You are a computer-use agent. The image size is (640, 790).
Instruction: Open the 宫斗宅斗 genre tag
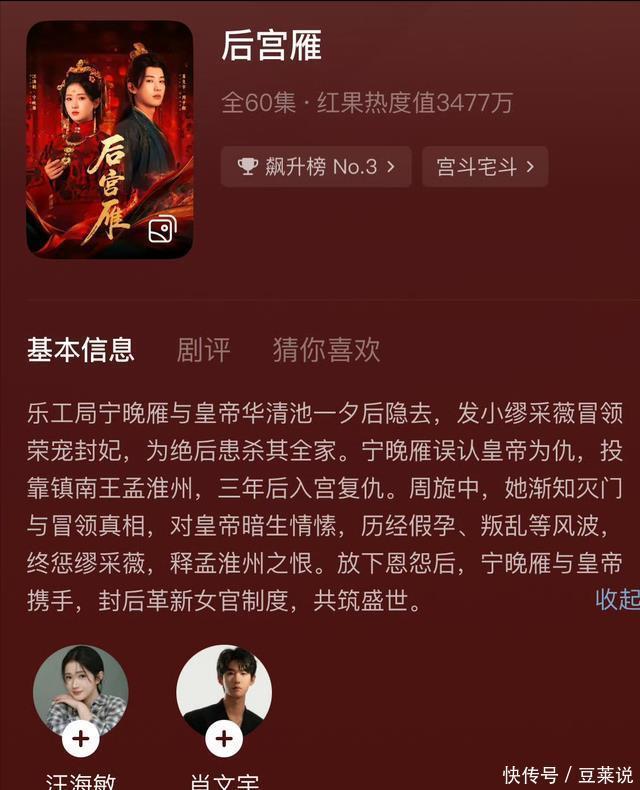point(485,167)
